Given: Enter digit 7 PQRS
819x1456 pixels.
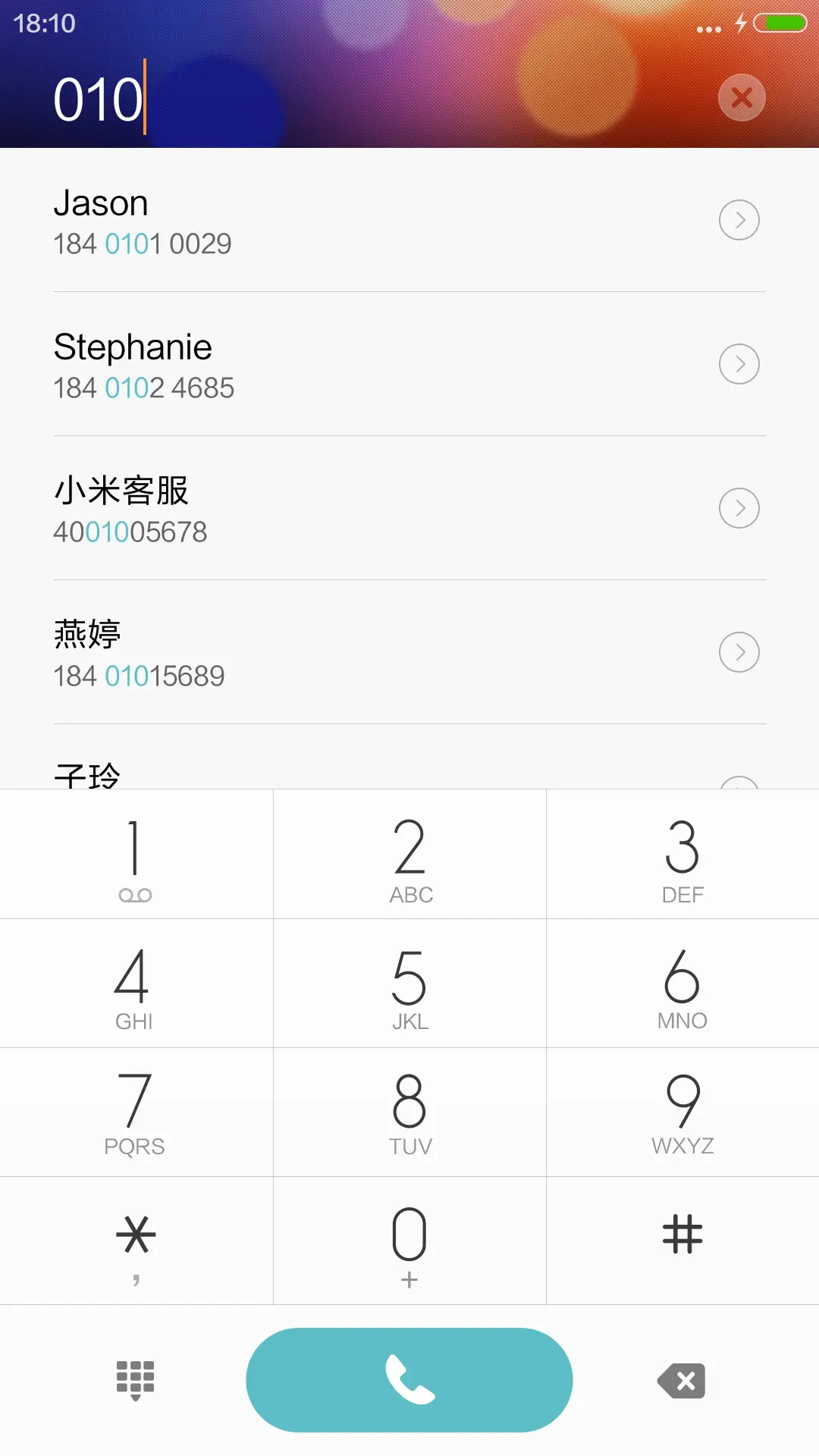Looking at the screenshot, I should pyautogui.click(x=136, y=1113).
